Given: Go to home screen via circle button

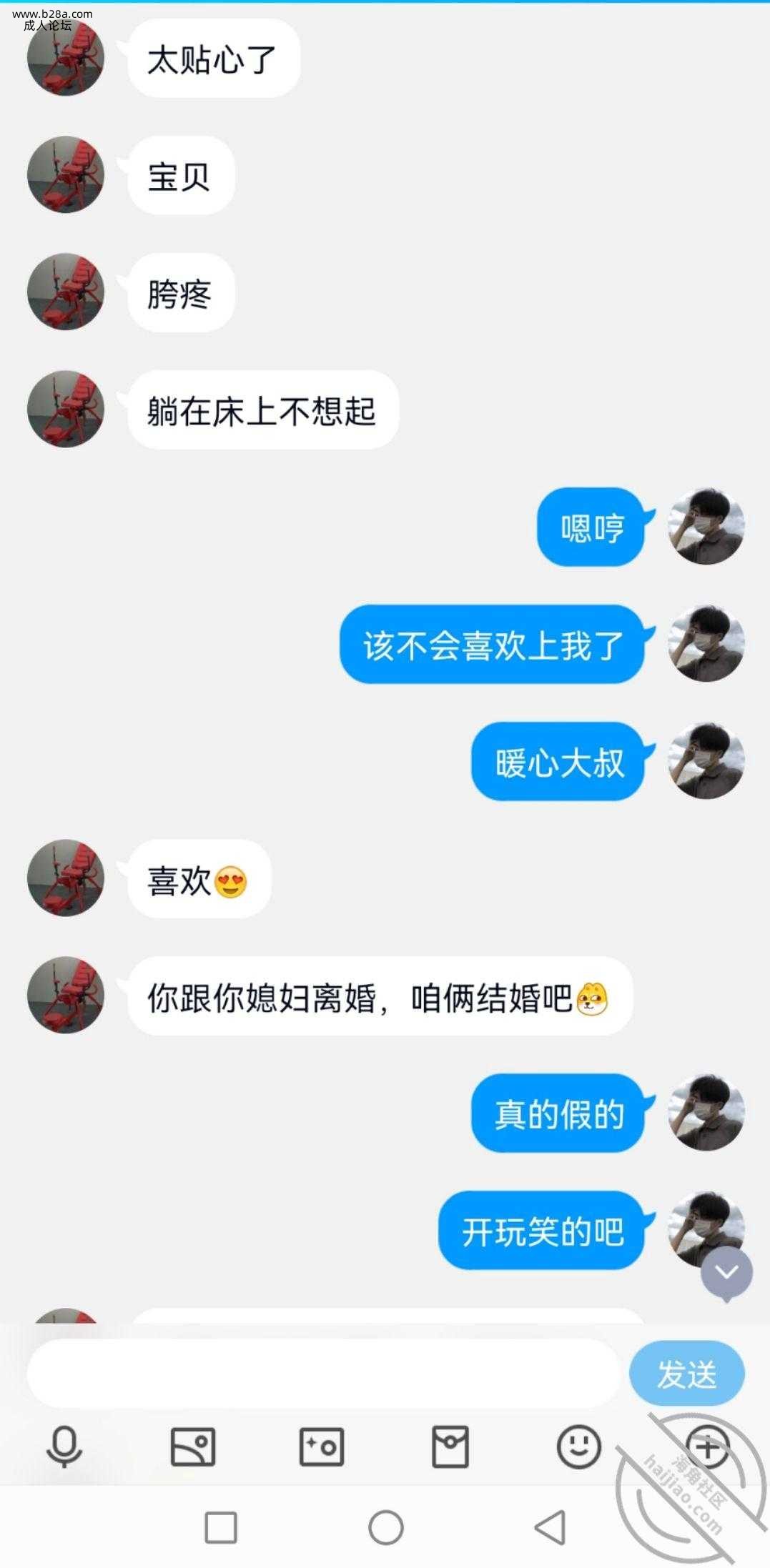Looking at the screenshot, I should (x=386, y=1527).
